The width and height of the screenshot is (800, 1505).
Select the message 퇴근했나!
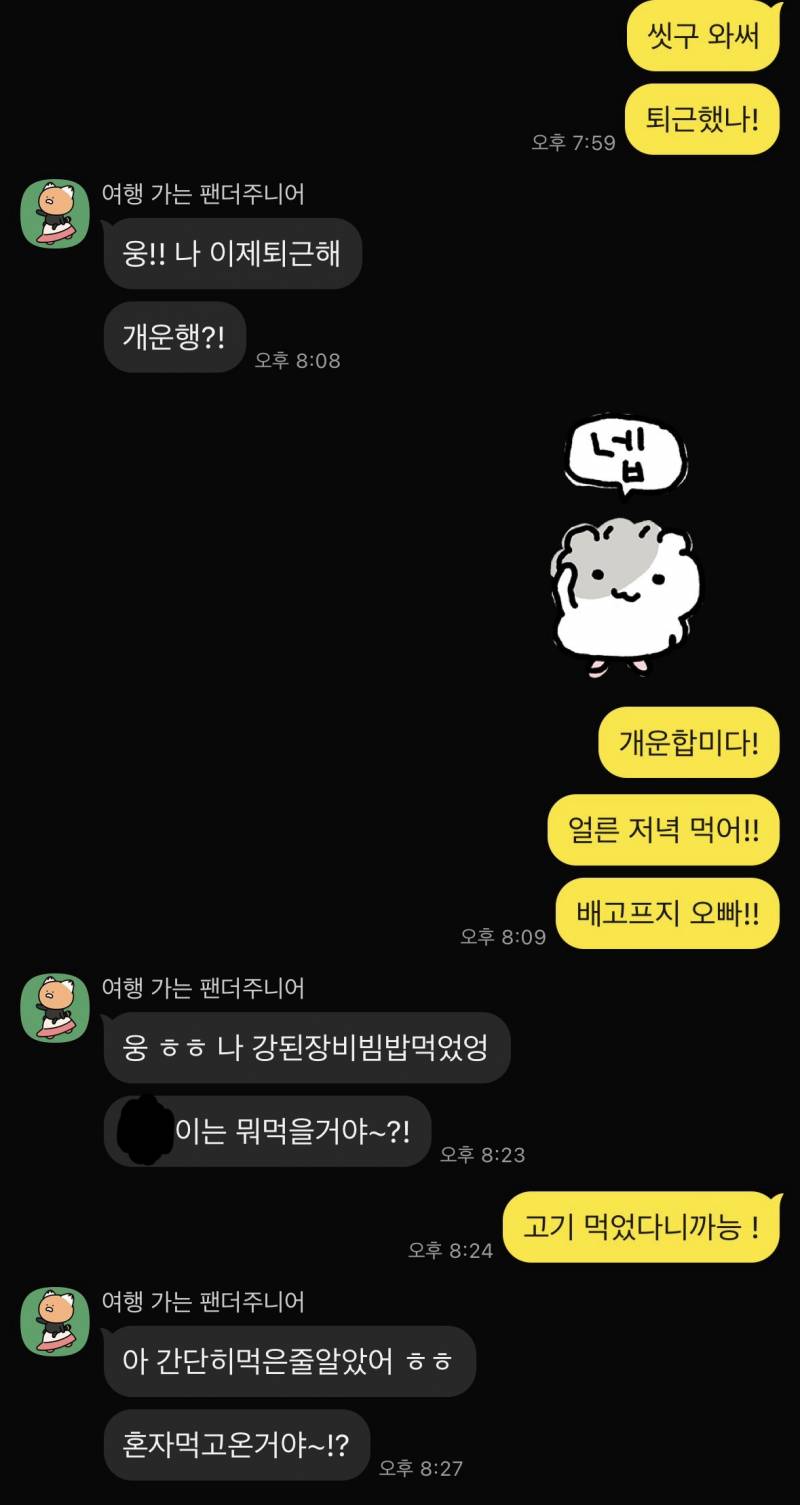pos(701,120)
